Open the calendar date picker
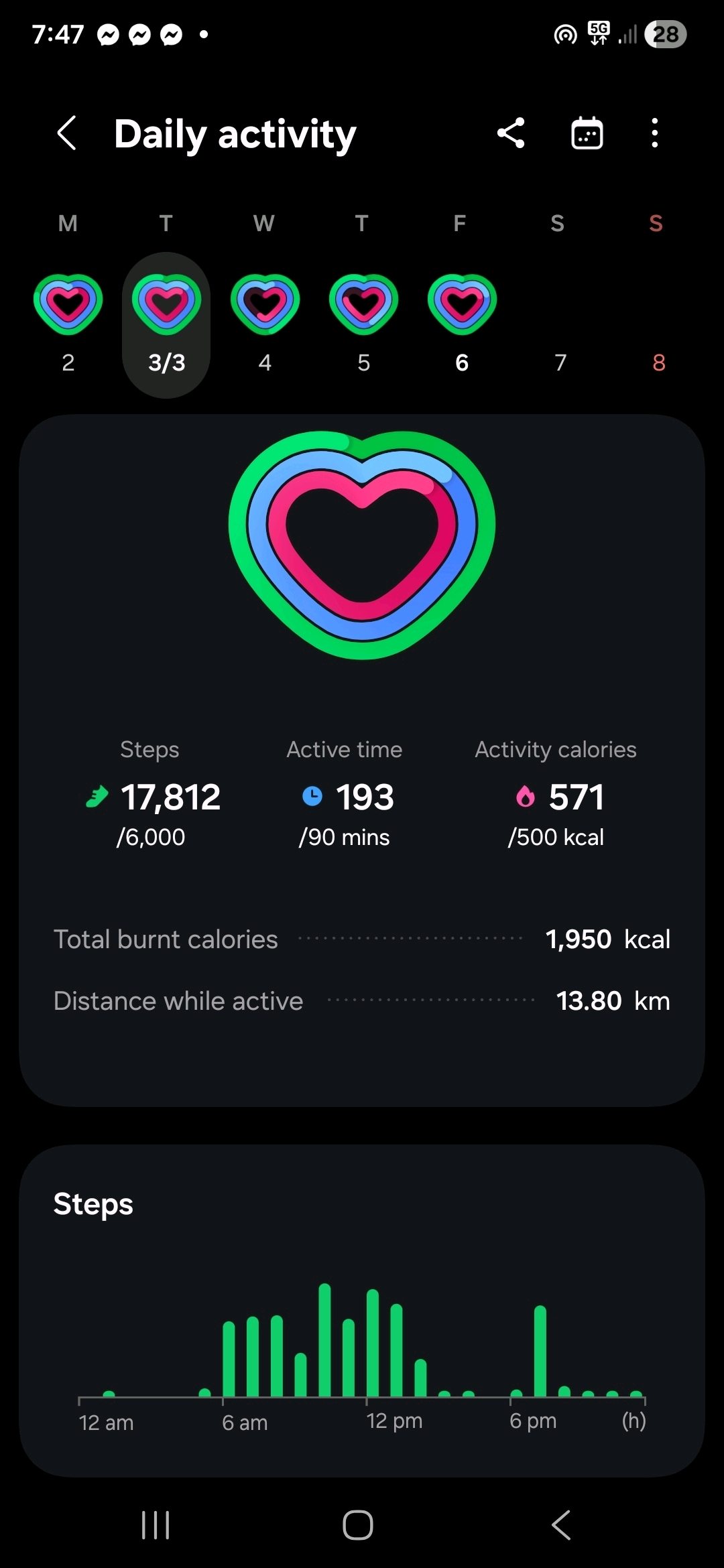724x1568 pixels. (x=587, y=133)
